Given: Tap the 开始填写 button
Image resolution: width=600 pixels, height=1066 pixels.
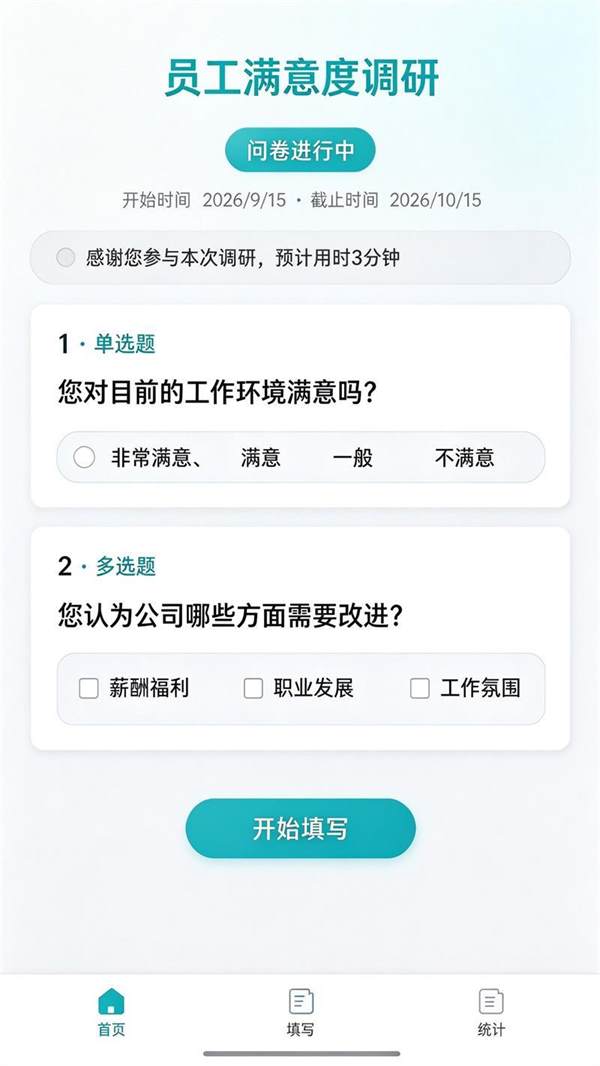Looking at the screenshot, I should click(300, 828).
